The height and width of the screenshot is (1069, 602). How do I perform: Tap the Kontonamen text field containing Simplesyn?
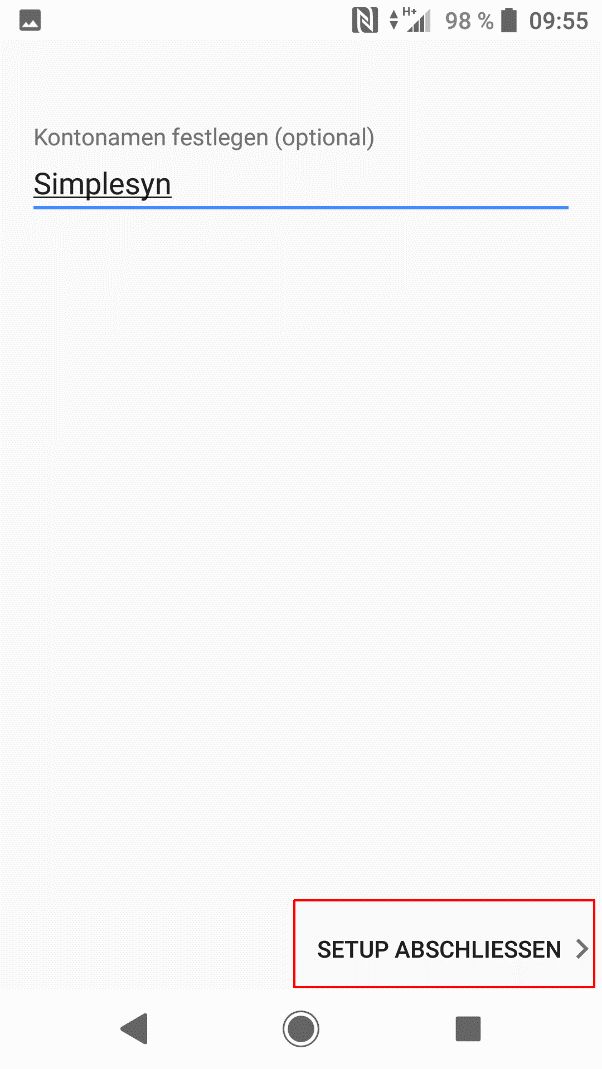(x=300, y=185)
